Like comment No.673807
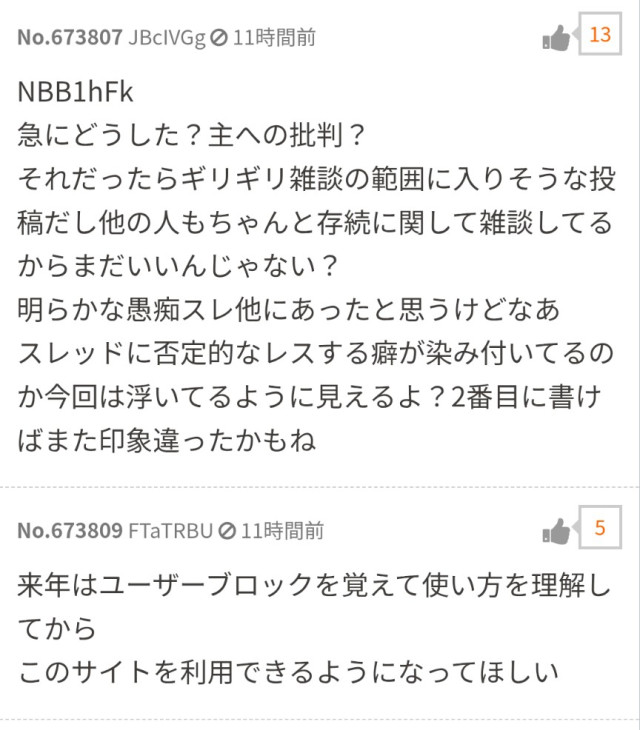Viewport: 640px width, 730px height. point(556,39)
